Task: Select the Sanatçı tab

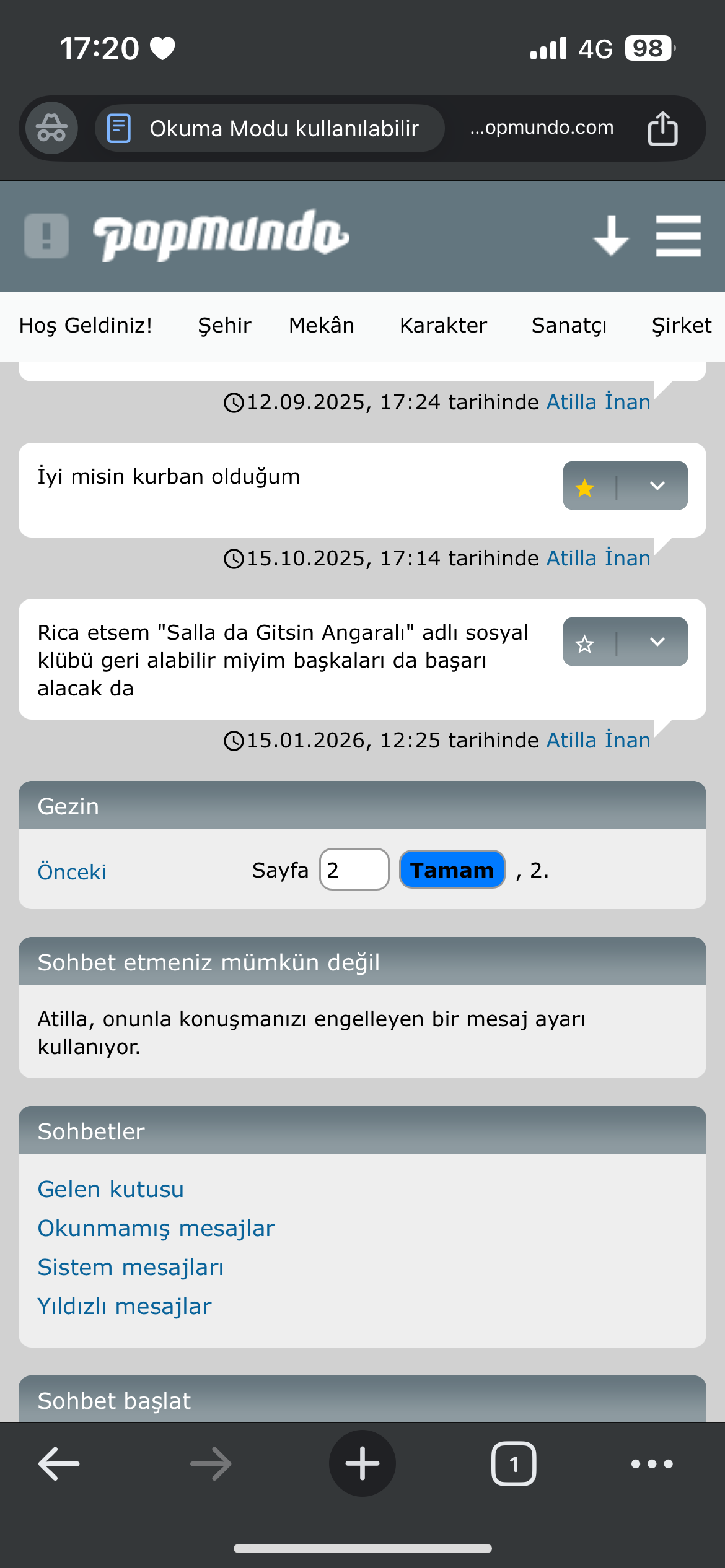Action: pyautogui.click(x=569, y=326)
